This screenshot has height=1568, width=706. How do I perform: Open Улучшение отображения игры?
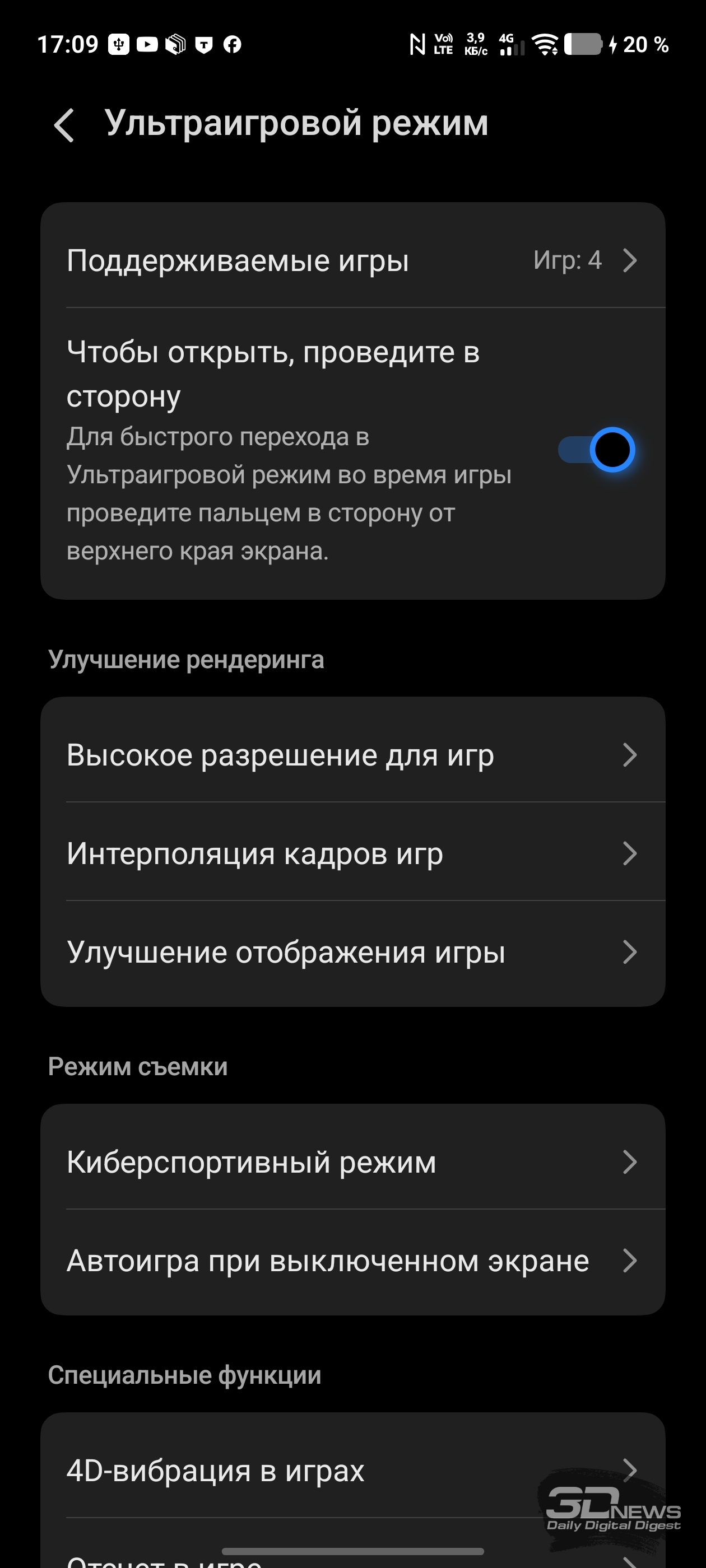352,952
